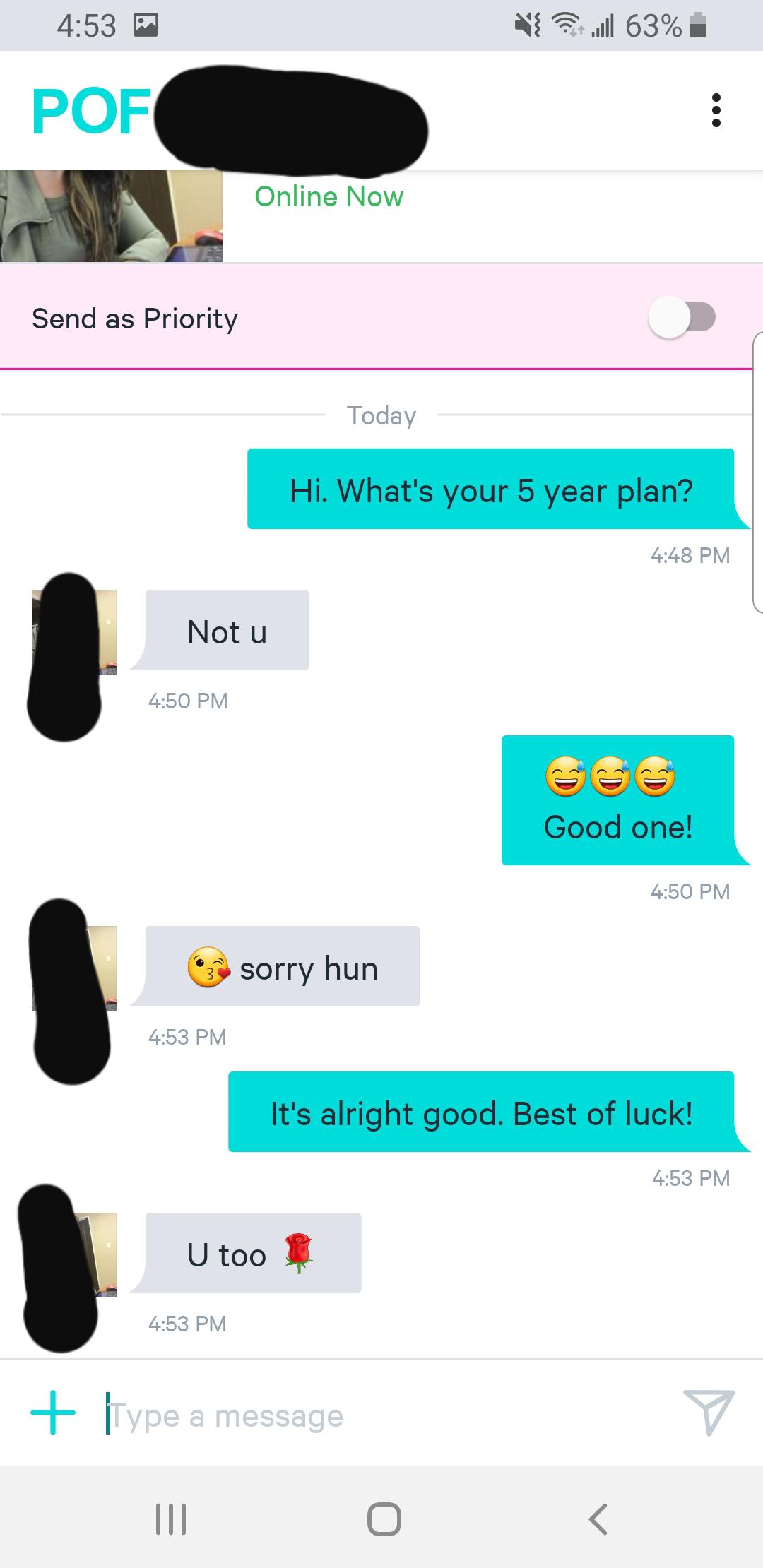
Task: Open the user's profile photo
Action: [111, 215]
